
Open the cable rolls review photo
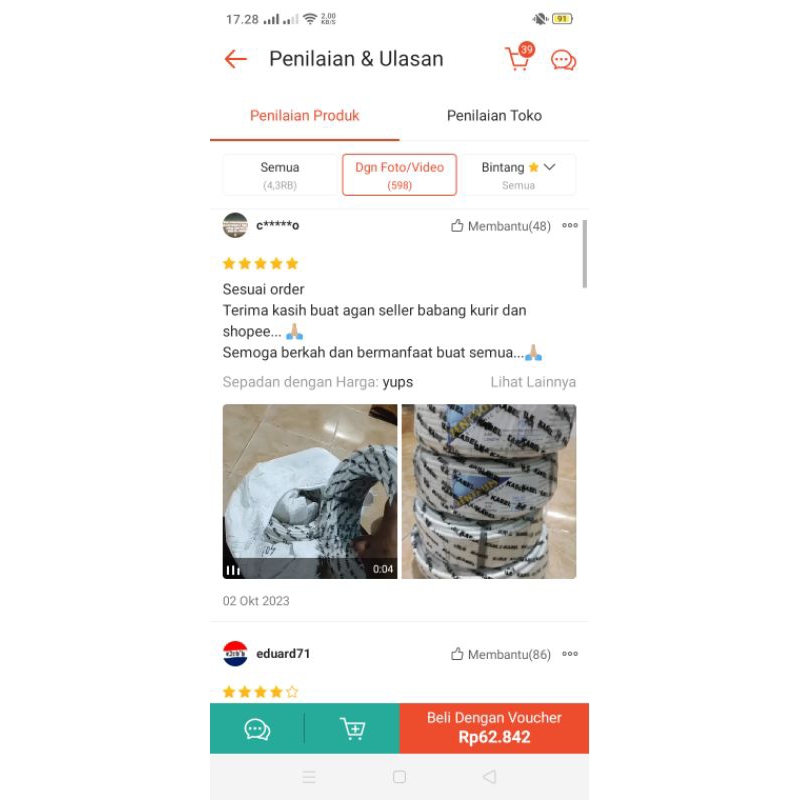pos(488,491)
